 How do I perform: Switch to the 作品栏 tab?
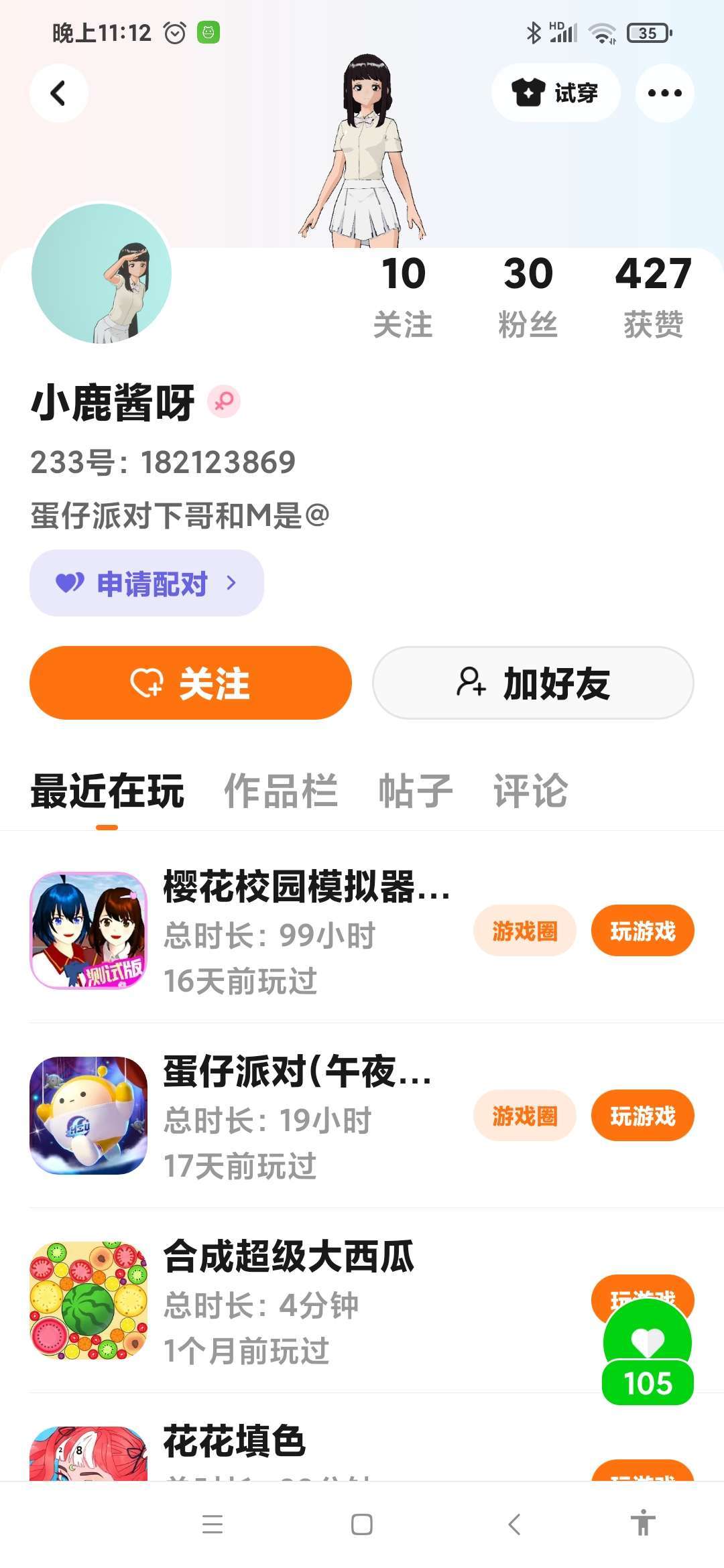point(281,791)
